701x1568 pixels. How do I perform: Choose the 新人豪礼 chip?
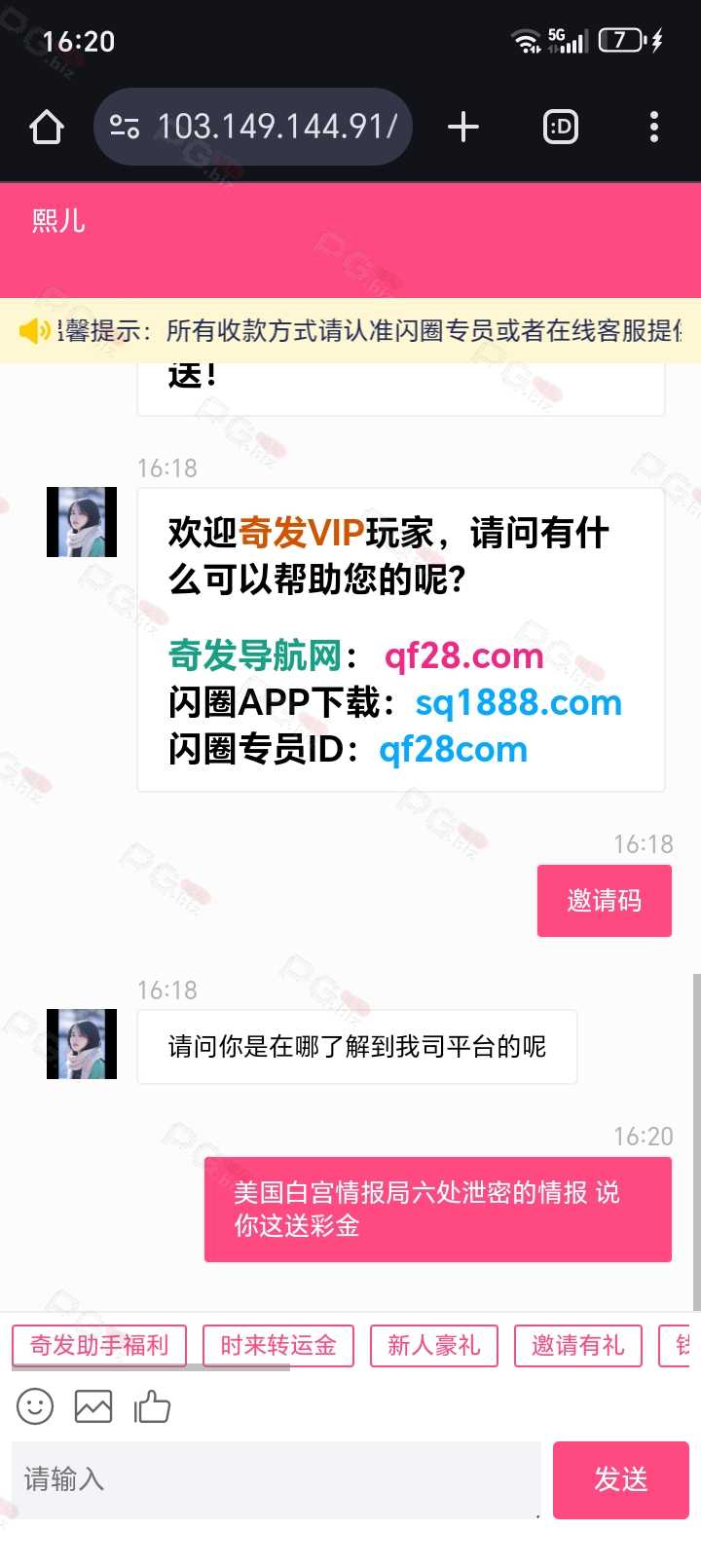[434, 1346]
